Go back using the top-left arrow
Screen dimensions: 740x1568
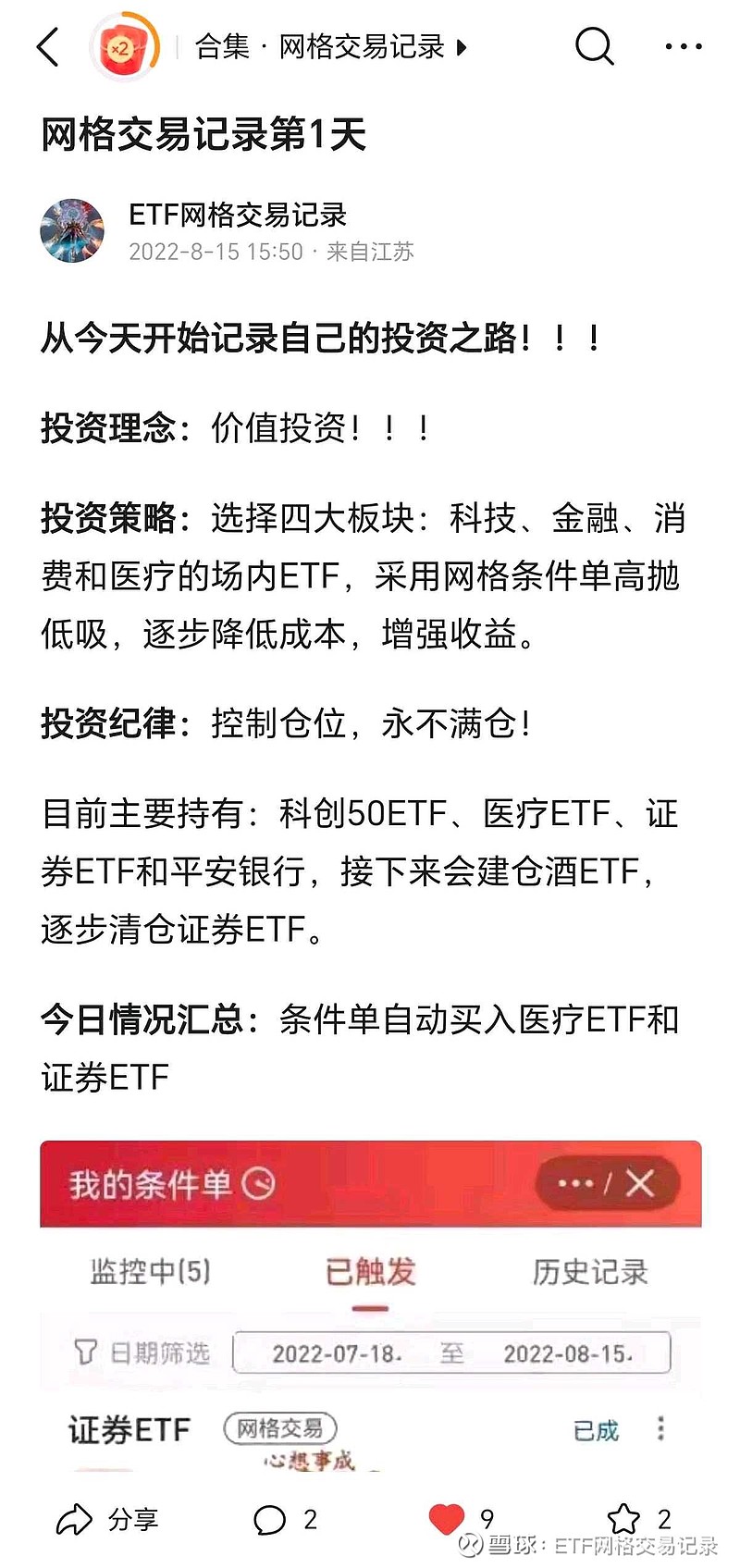coord(48,46)
